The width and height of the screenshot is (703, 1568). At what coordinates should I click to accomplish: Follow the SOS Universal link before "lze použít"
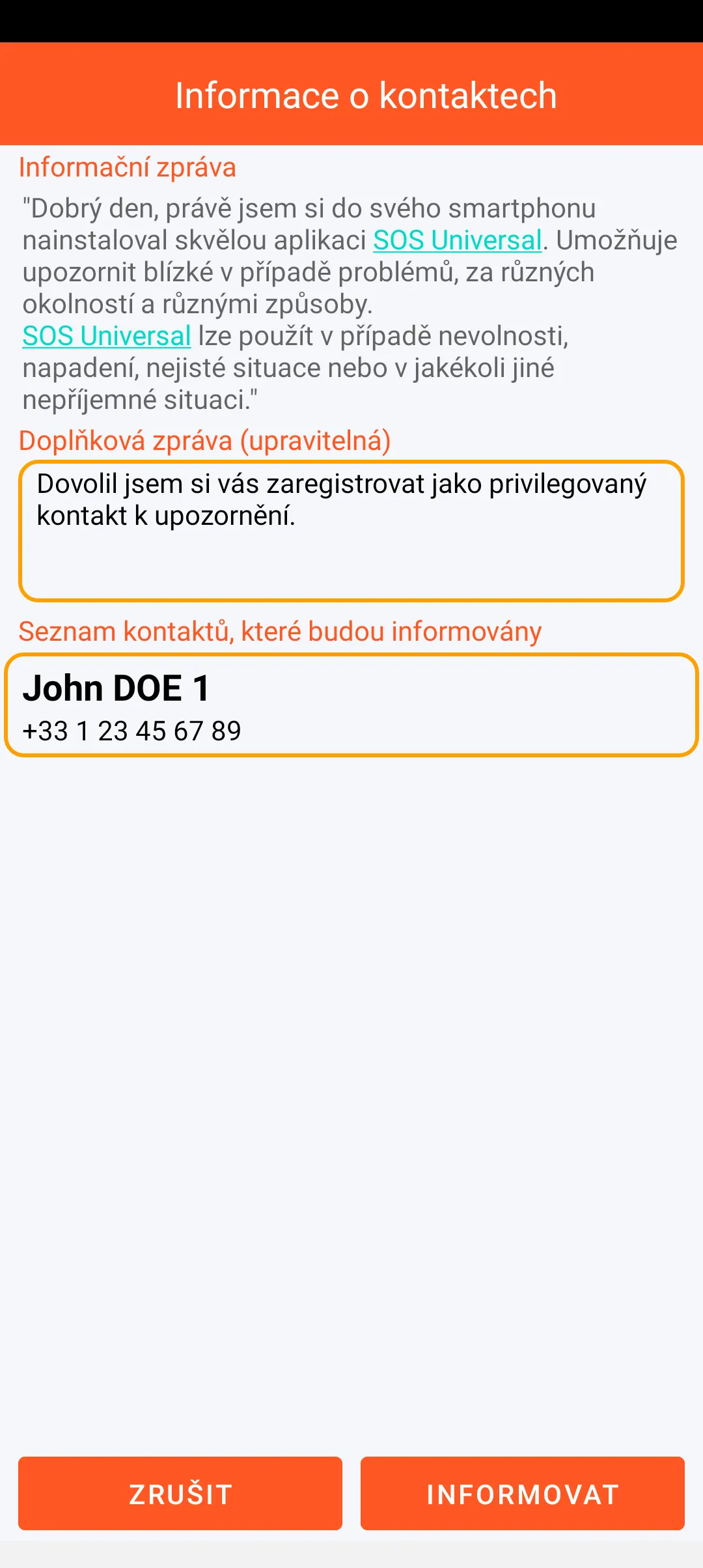tap(107, 336)
